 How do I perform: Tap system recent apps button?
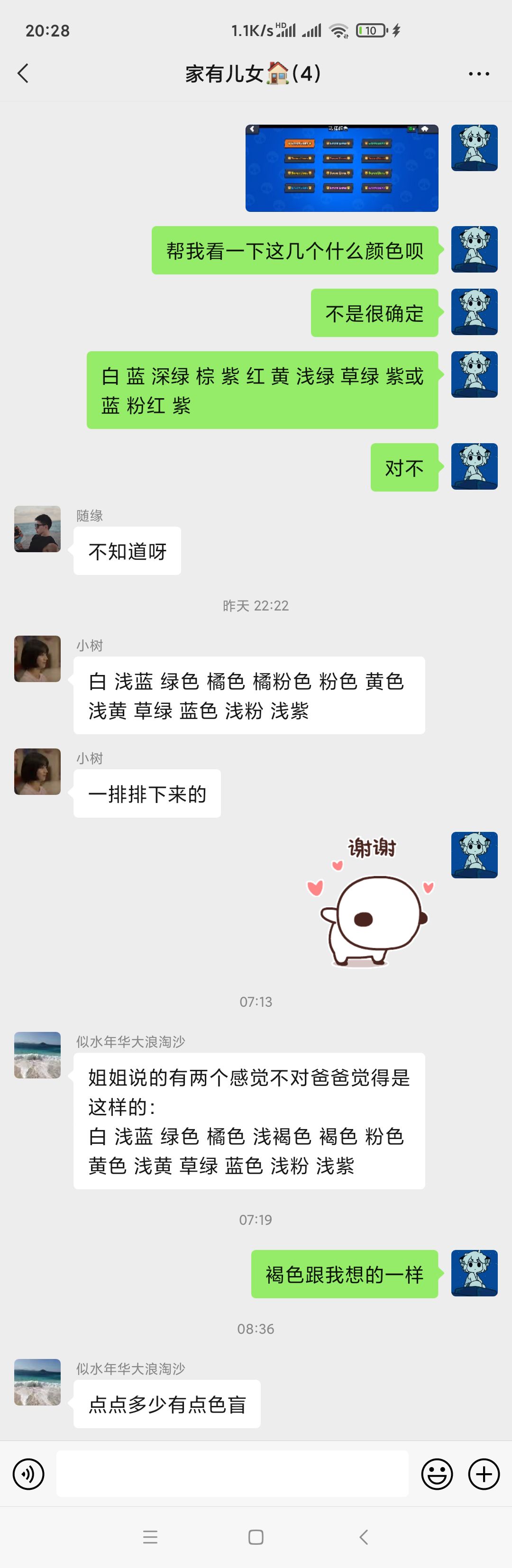point(150,1537)
